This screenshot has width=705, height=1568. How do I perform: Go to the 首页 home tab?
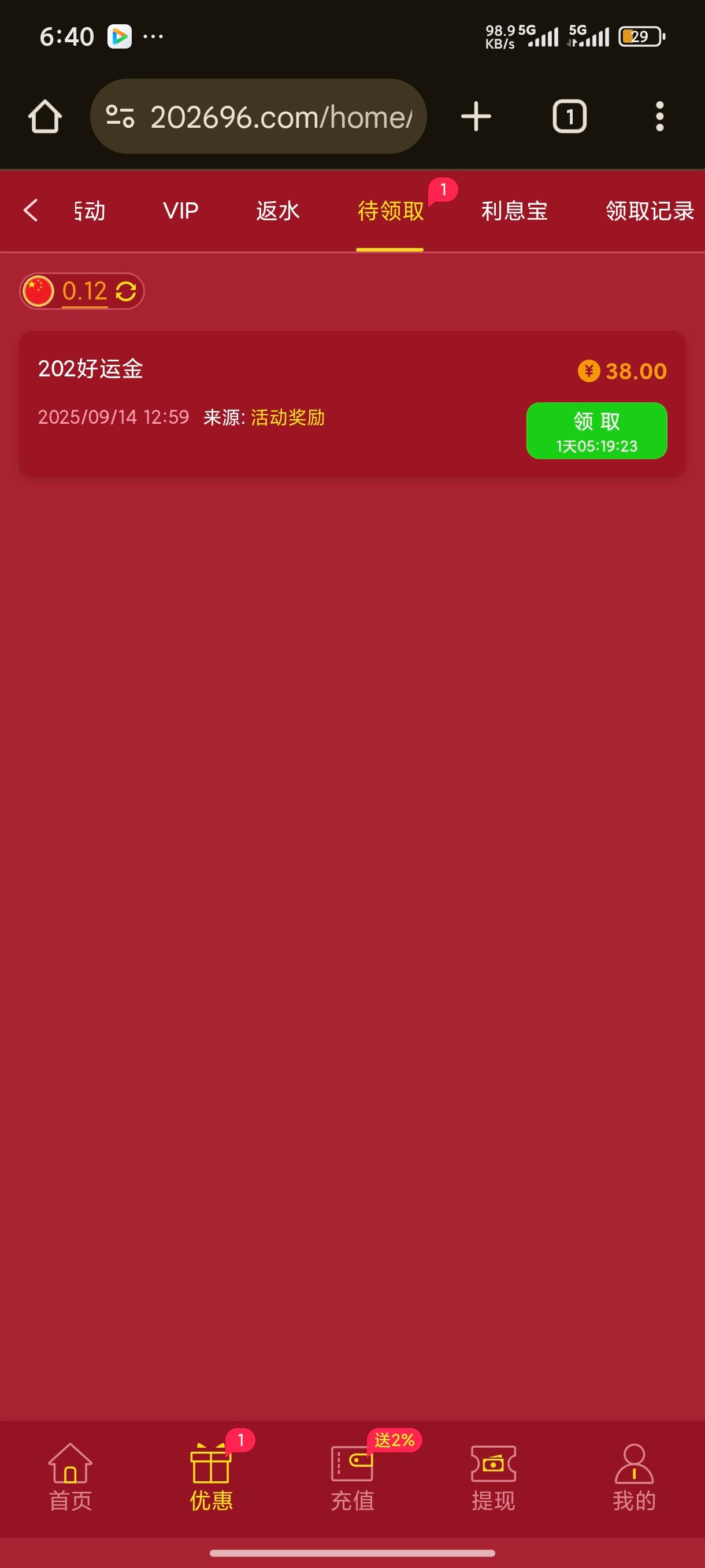[70, 1477]
